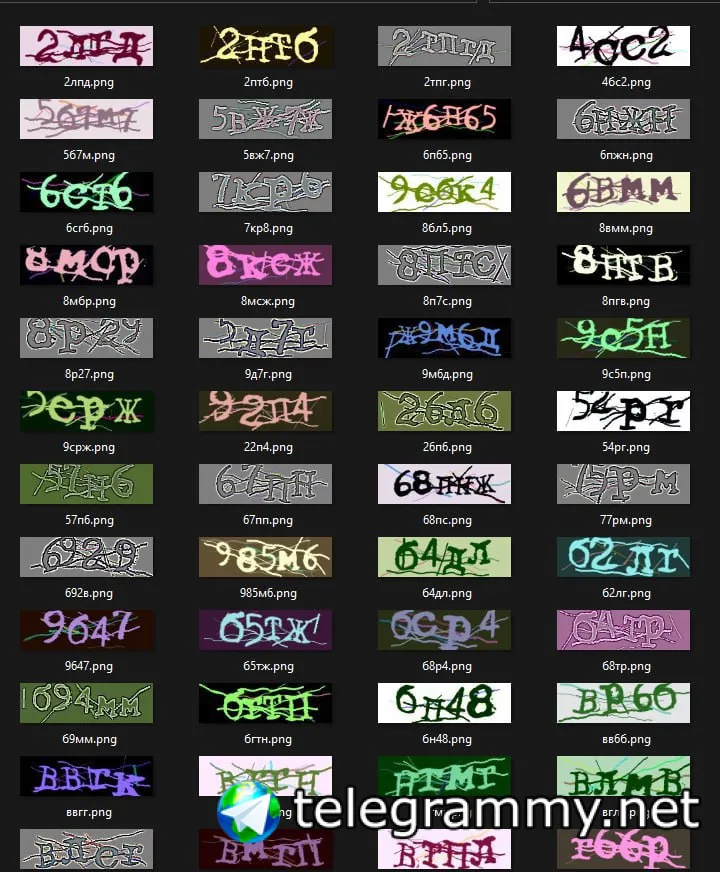Open 62лг.png thumbnail
The width and height of the screenshot is (720, 872).
pyautogui.click(x=623, y=558)
